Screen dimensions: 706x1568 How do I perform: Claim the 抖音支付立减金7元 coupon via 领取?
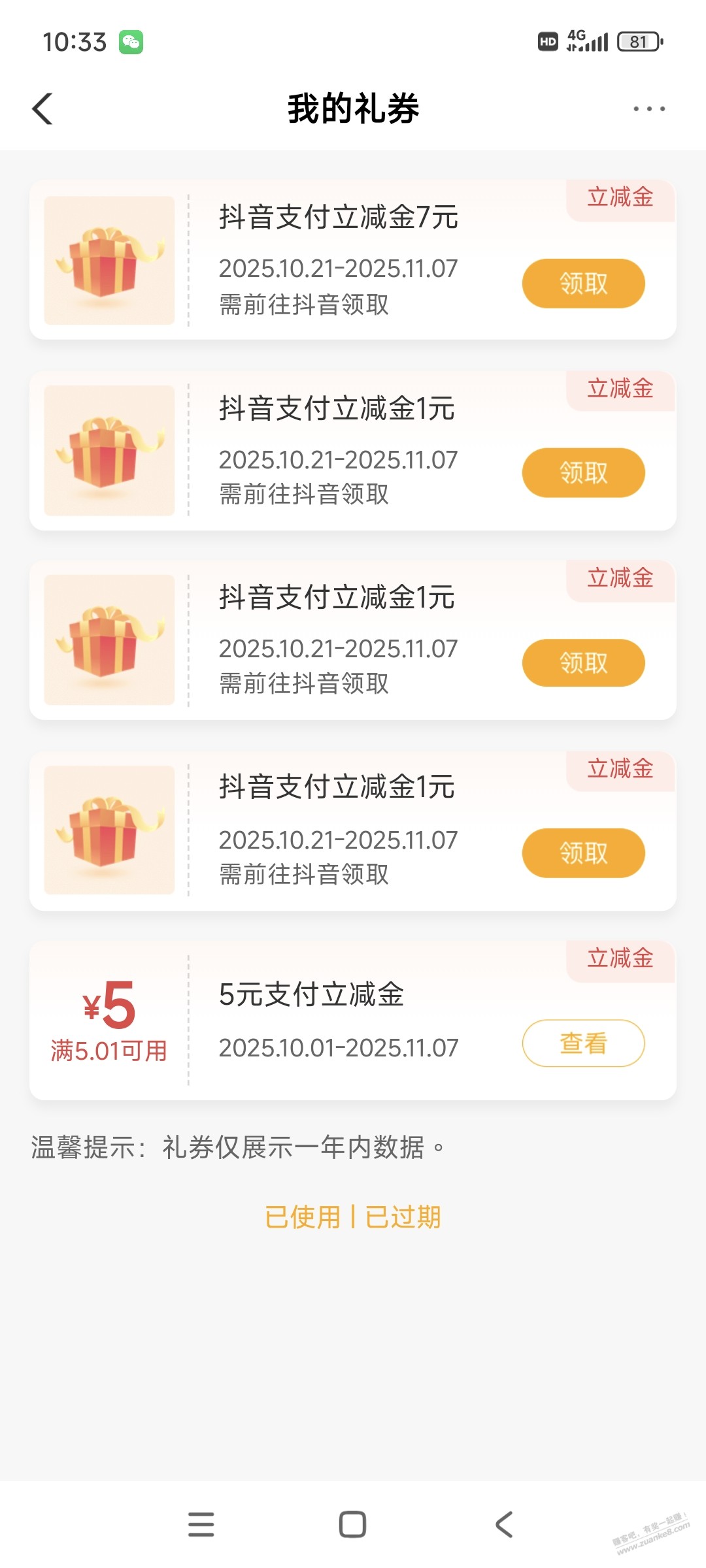(x=583, y=284)
